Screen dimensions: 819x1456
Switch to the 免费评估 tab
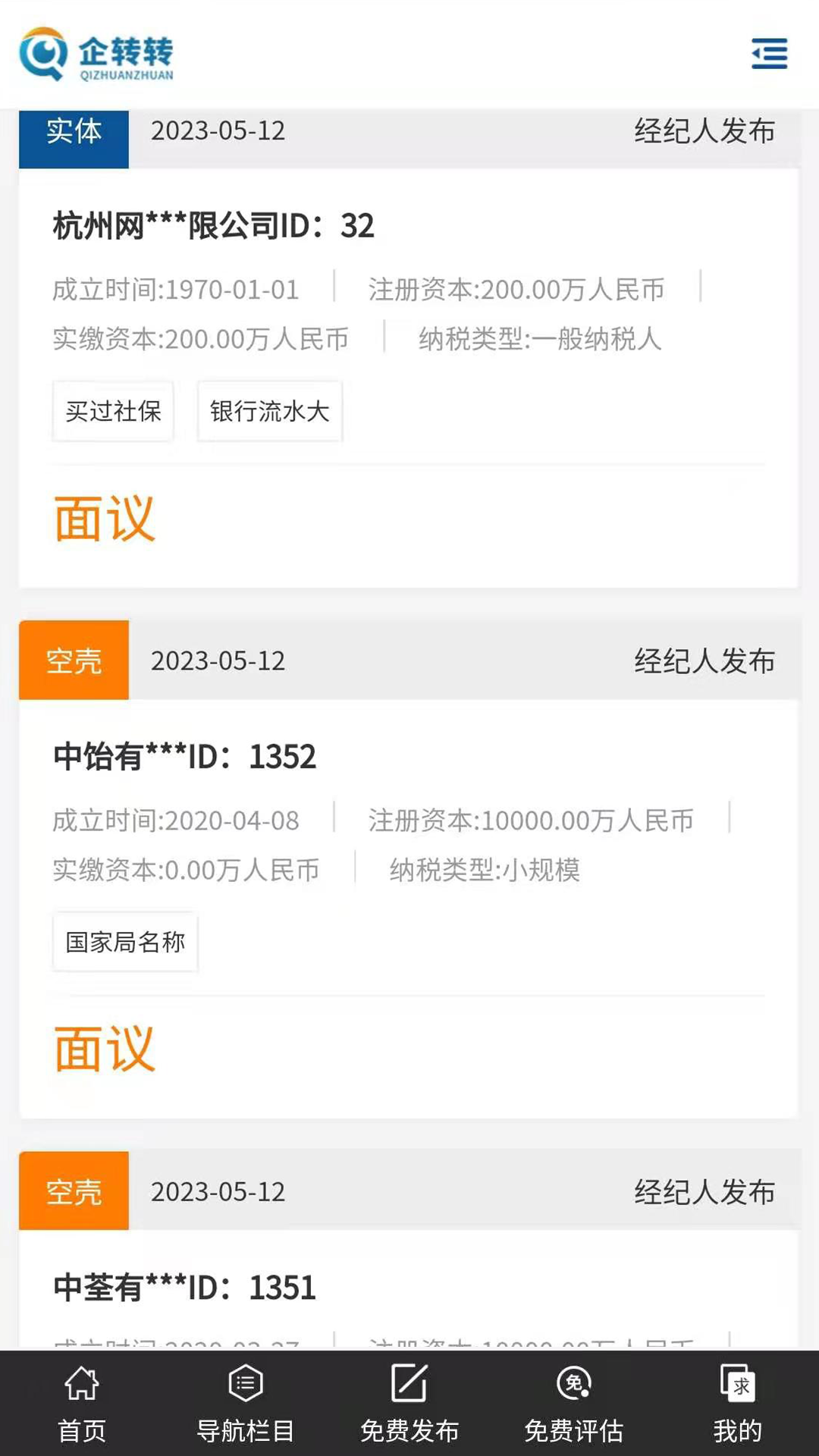pyautogui.click(x=573, y=1410)
